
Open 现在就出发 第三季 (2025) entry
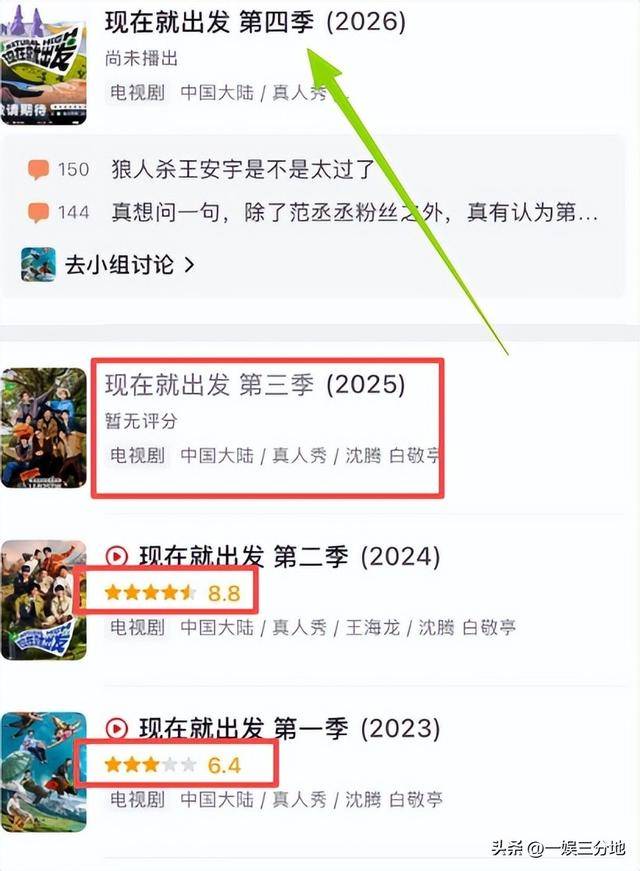pos(255,386)
